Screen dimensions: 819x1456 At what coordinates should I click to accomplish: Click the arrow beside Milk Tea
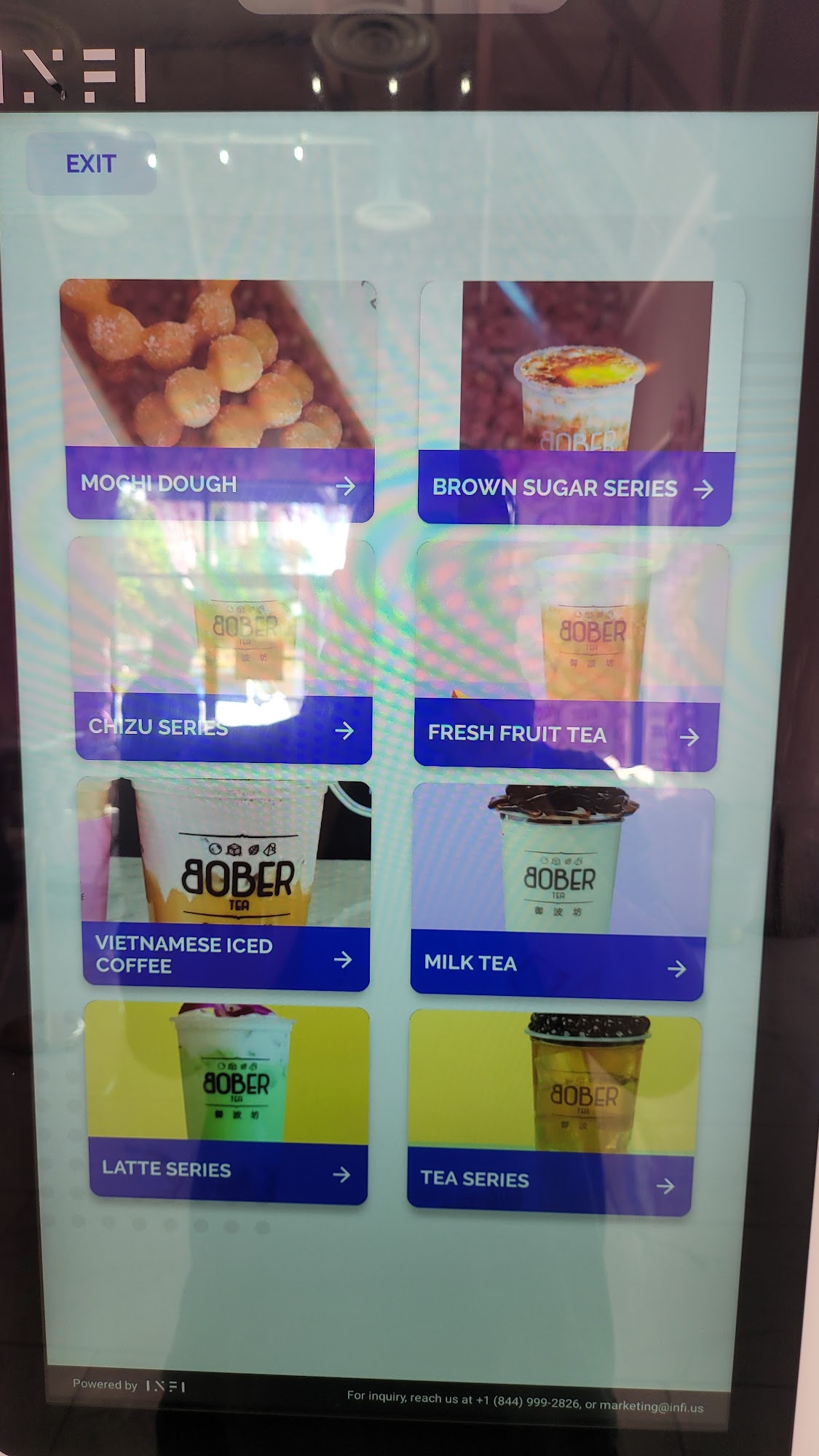pos(678,968)
